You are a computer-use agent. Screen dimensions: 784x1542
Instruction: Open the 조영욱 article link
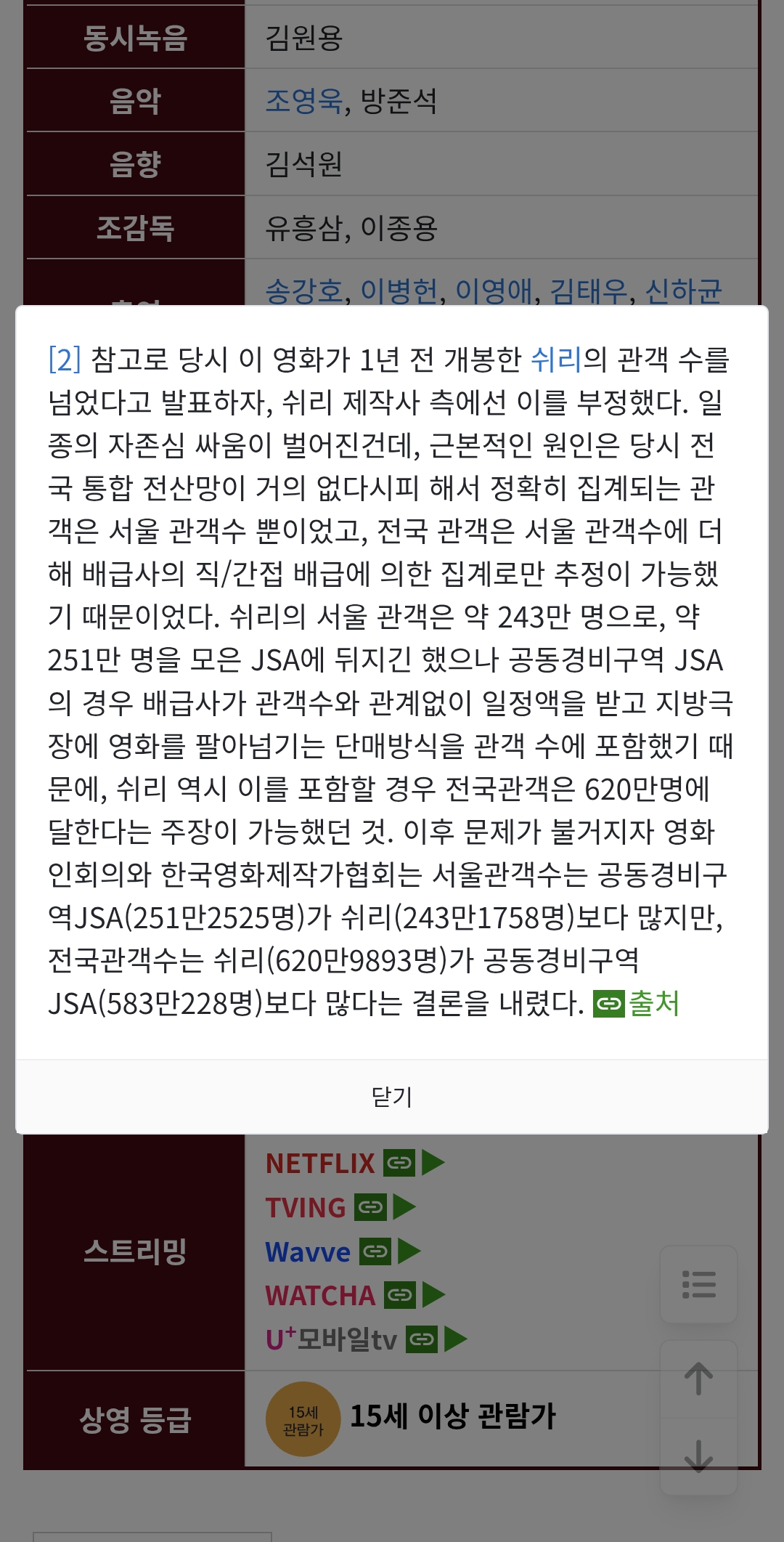coord(303,101)
